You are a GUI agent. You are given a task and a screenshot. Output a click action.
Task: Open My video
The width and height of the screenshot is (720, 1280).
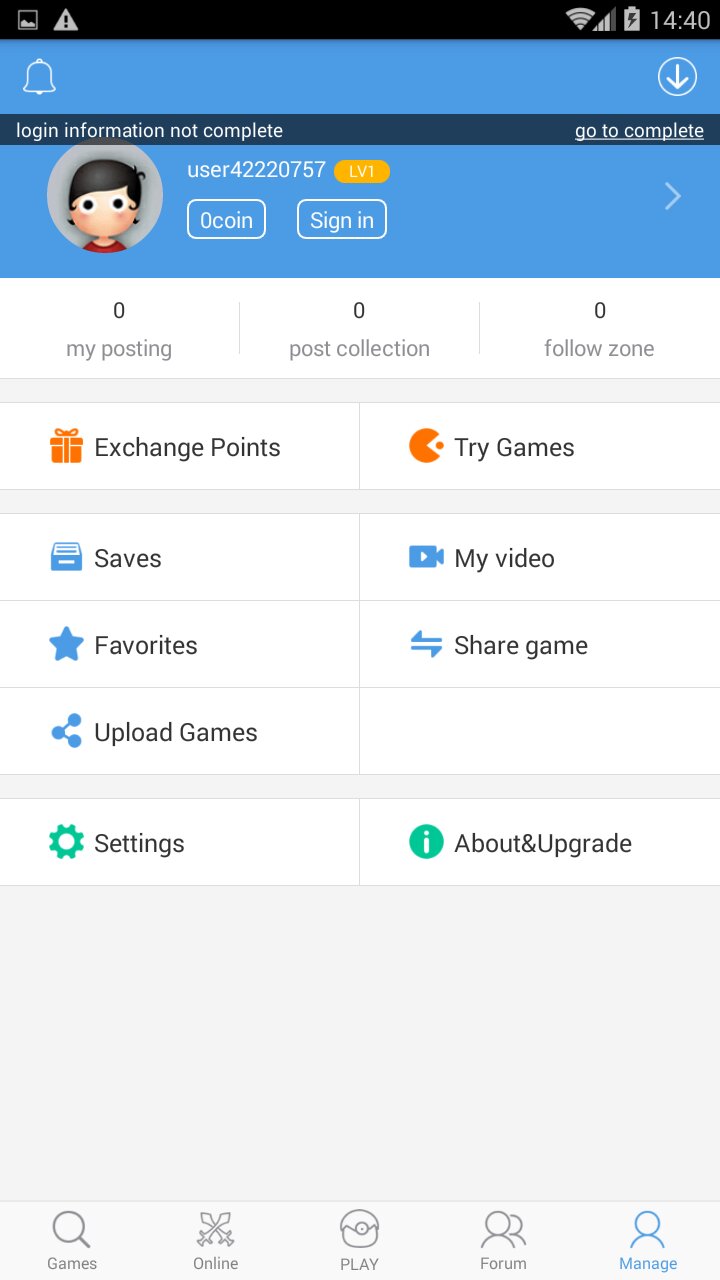click(x=540, y=557)
